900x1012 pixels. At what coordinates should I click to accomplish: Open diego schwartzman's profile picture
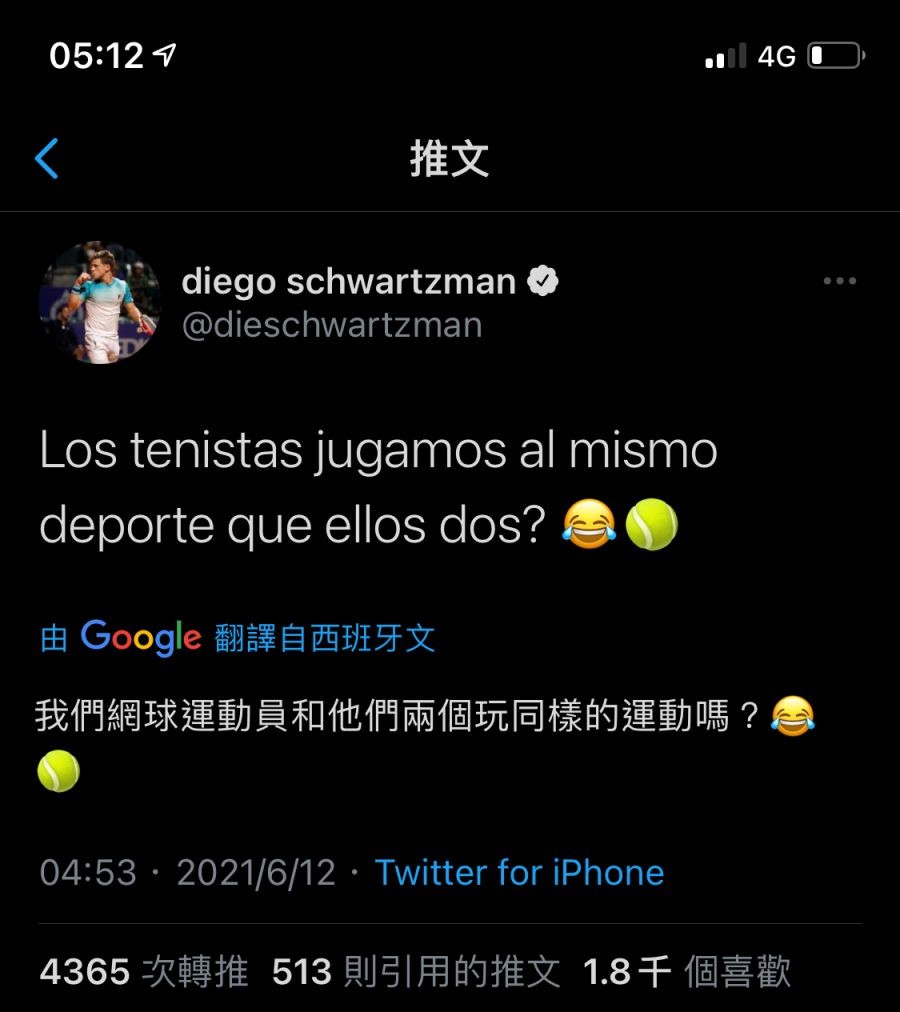coord(100,302)
